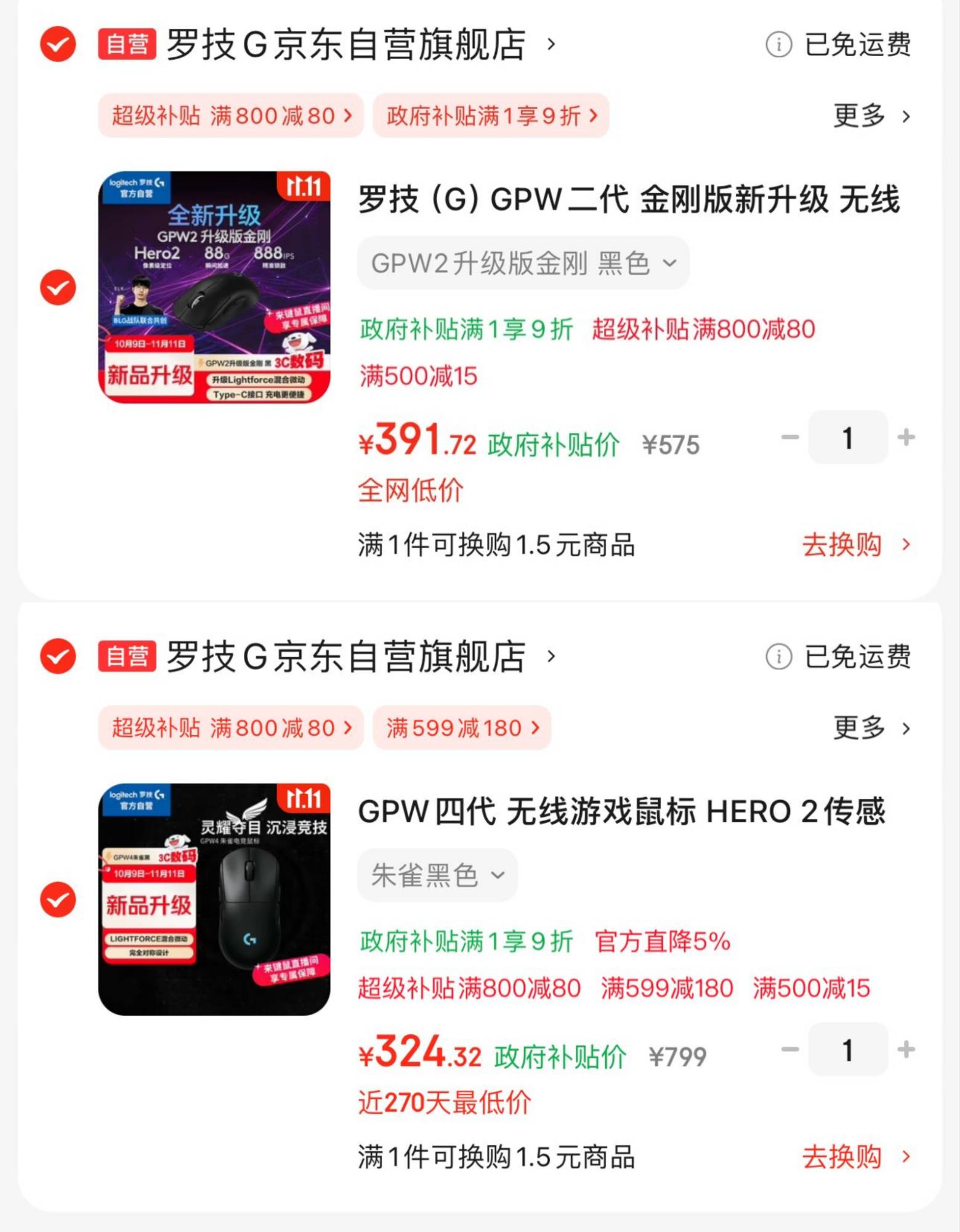Add one more ¥324.32 GPW四代 mouse

click(906, 1049)
